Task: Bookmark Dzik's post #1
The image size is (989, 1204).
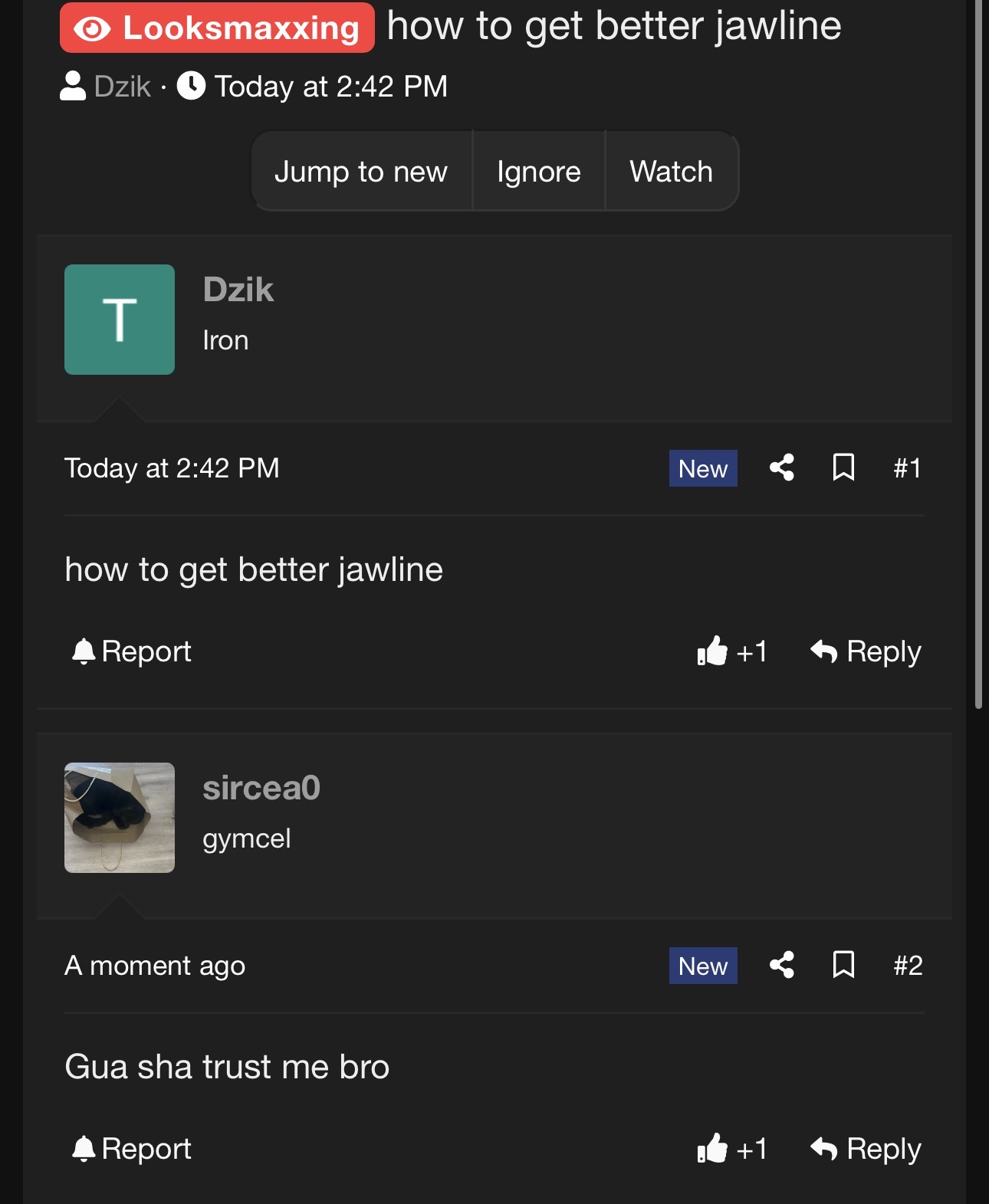Action: point(843,467)
